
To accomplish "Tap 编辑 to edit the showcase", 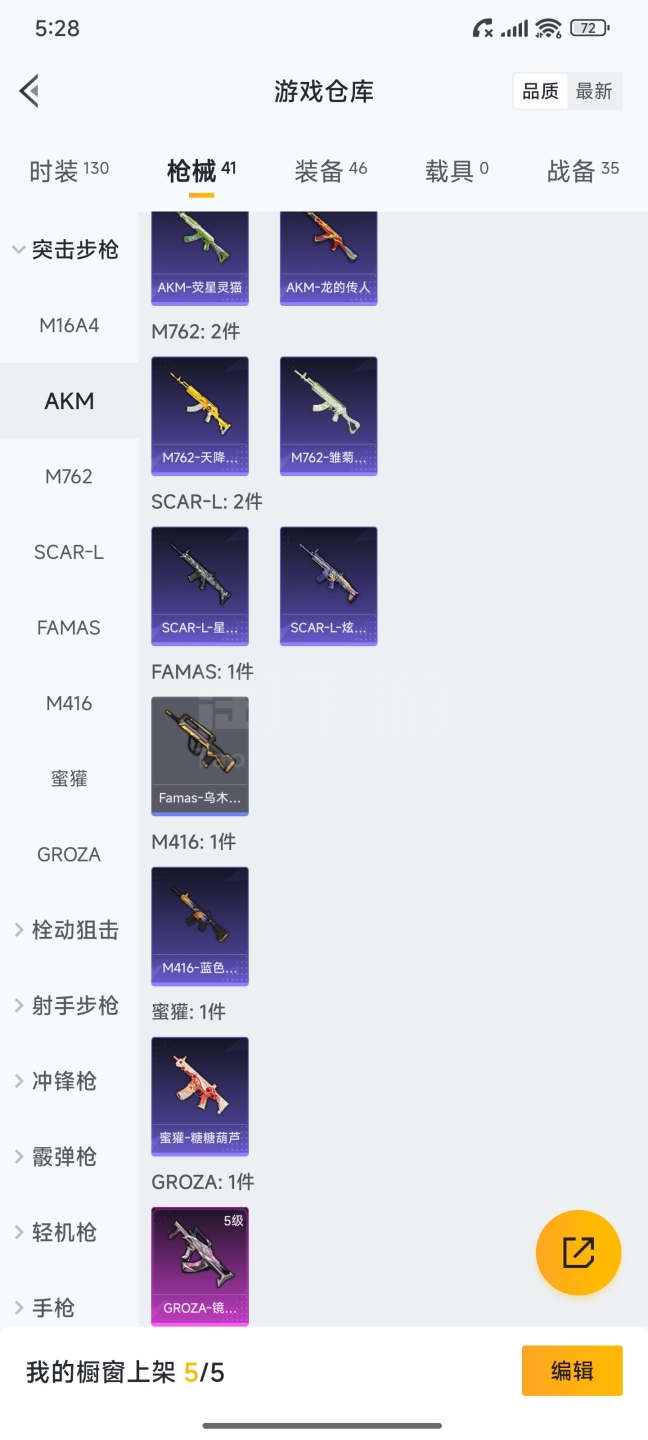I will pyautogui.click(x=572, y=1371).
